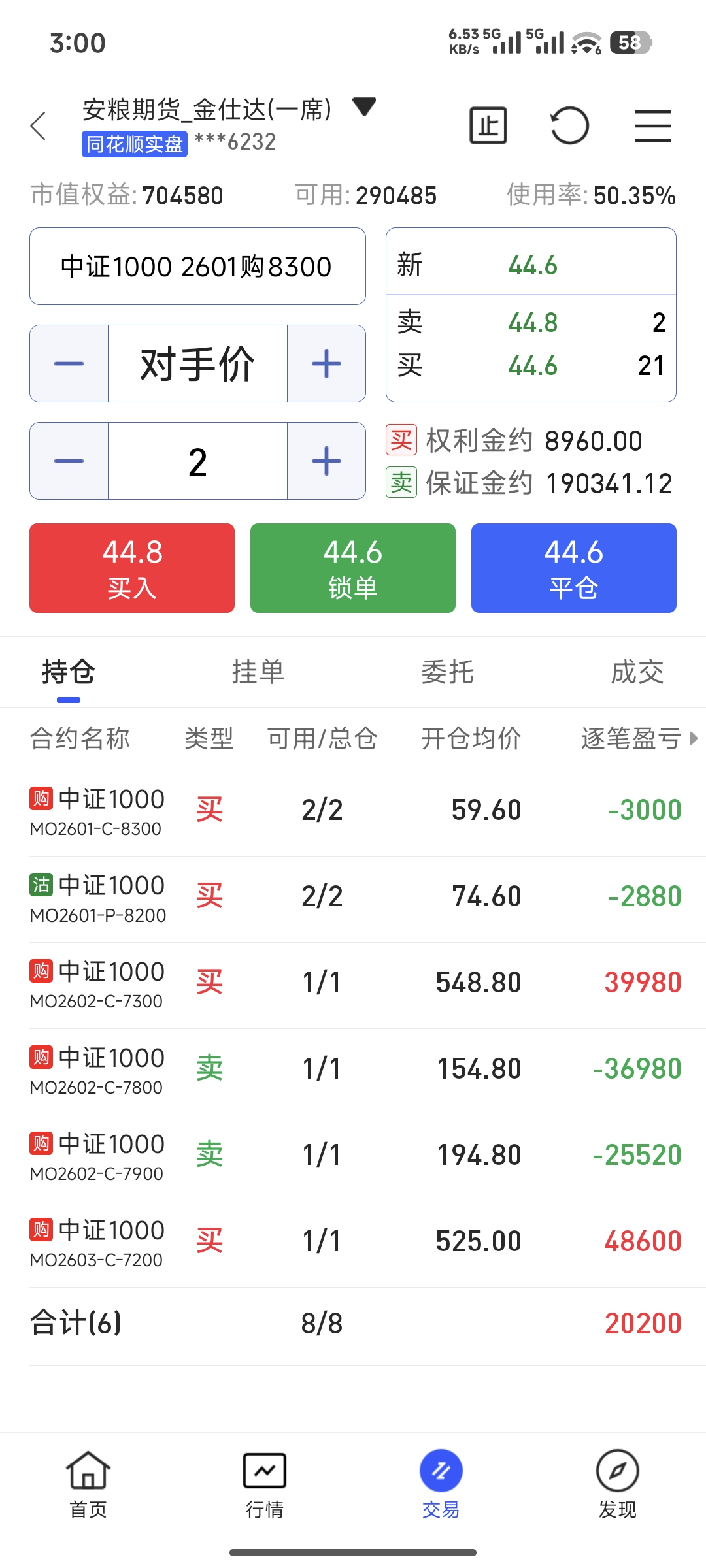Decrease the order price with minus
706x1568 pixels.
pyautogui.click(x=69, y=364)
